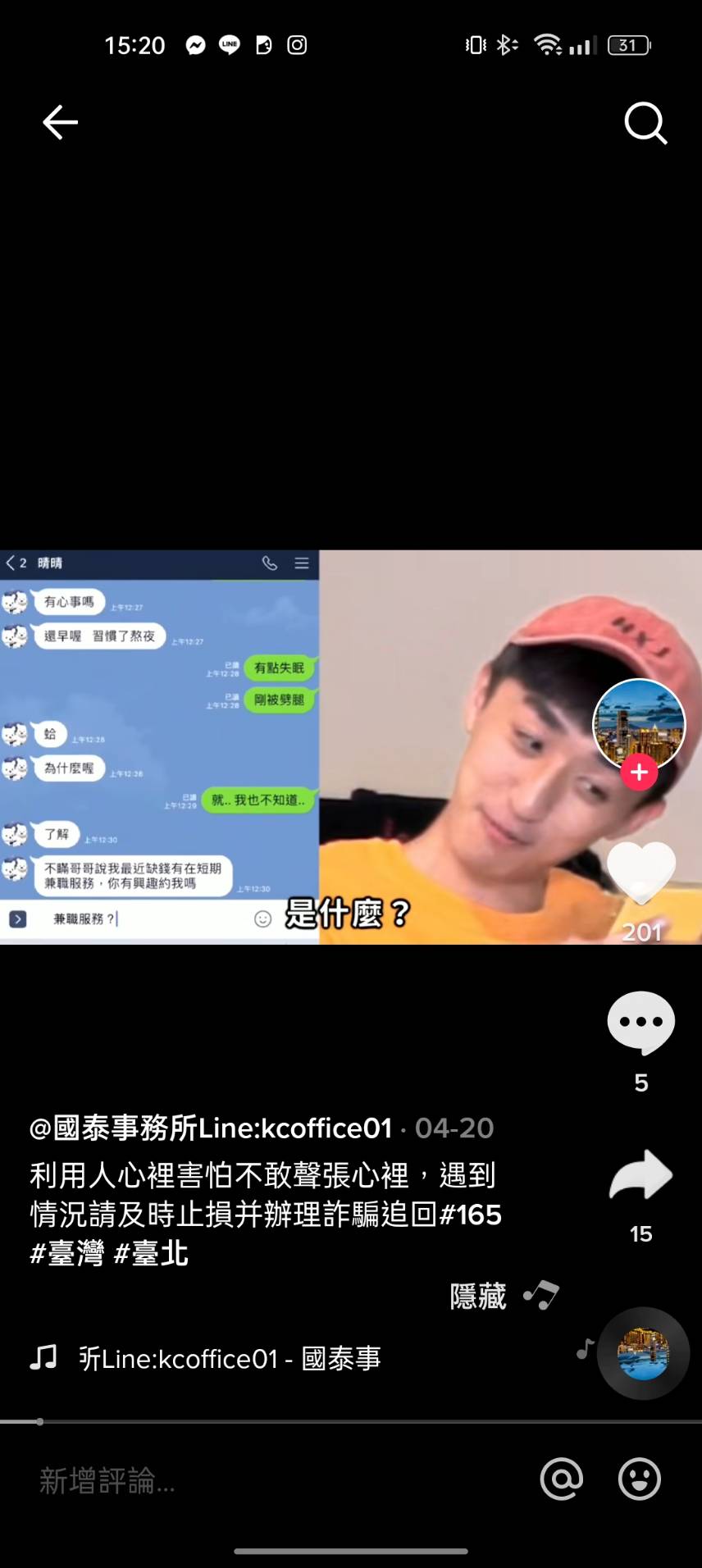Open search from the magnifier icon
The image size is (702, 1568).
[x=645, y=123]
